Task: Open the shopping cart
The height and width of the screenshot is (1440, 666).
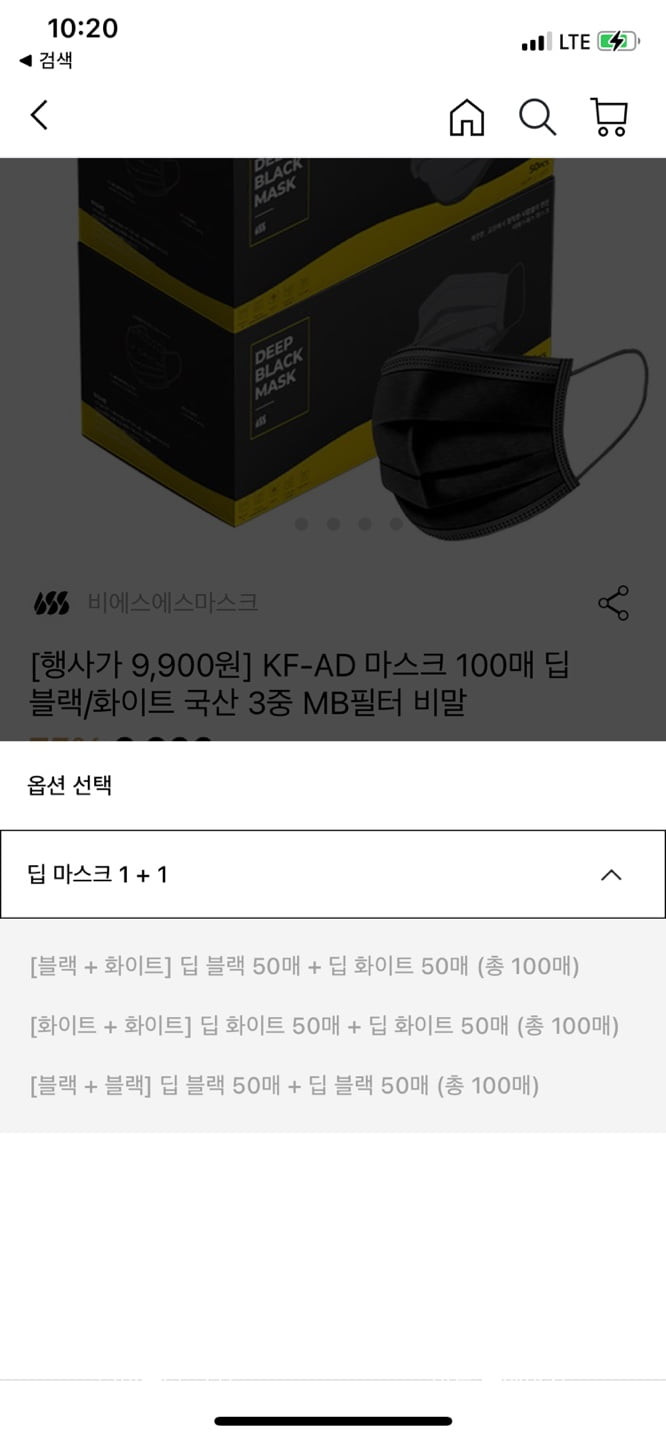Action: coord(609,117)
